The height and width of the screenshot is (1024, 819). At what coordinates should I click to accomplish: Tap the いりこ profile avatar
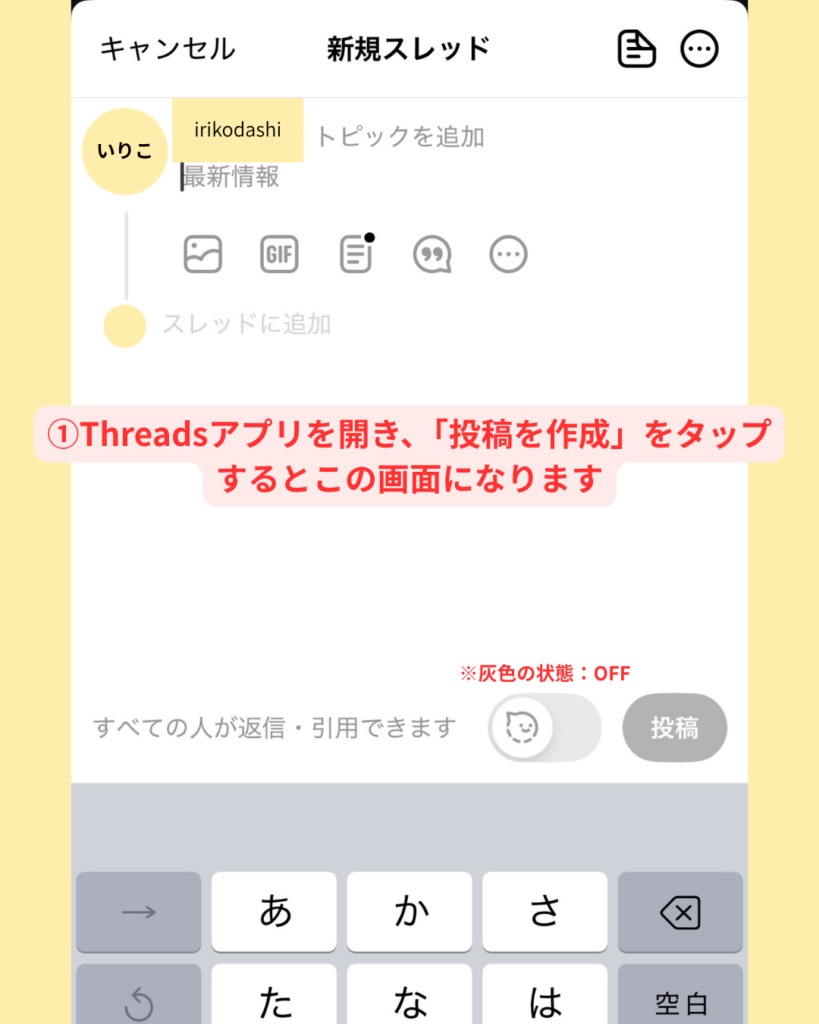coord(123,151)
